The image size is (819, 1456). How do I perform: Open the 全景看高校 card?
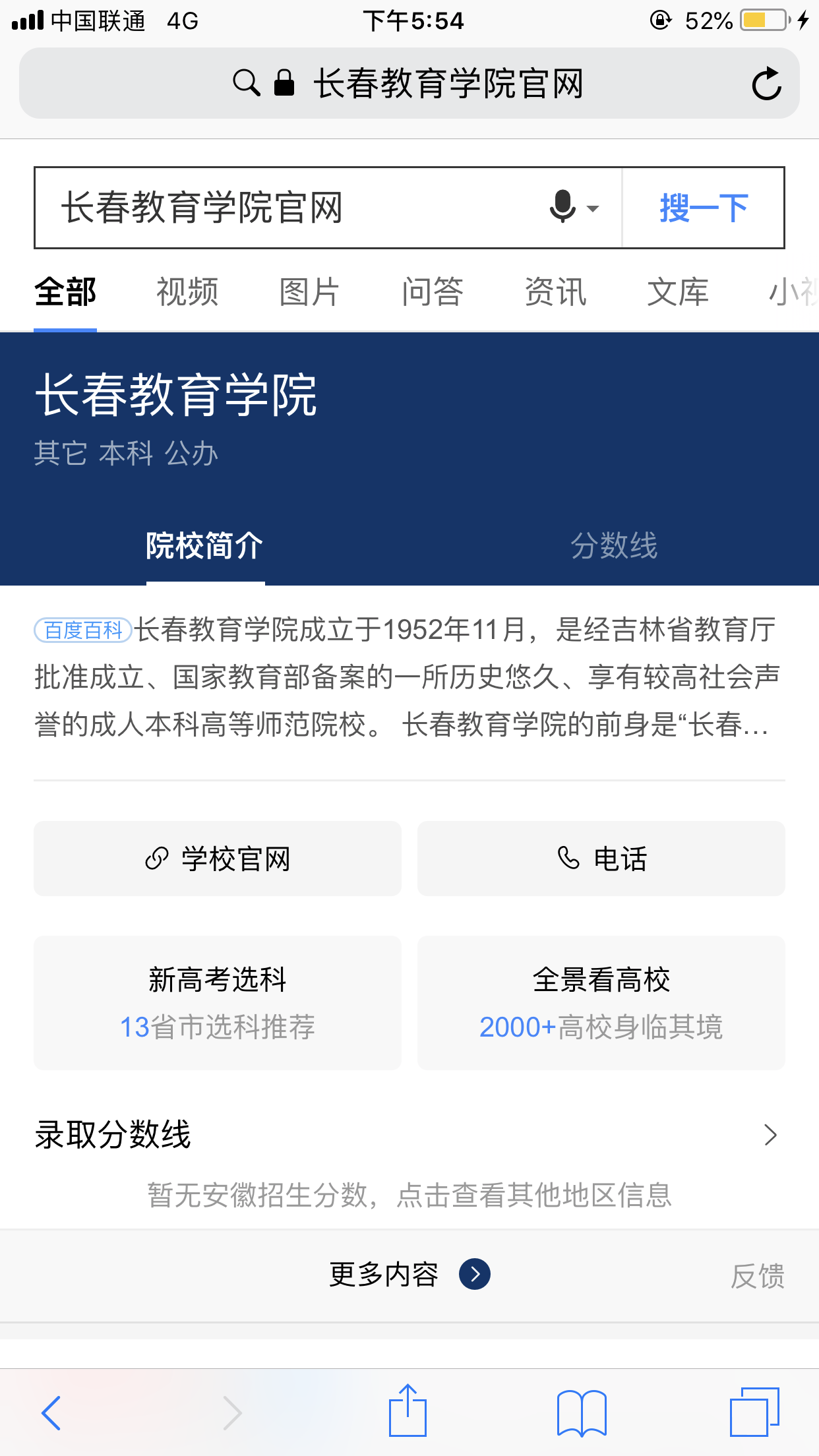(601, 1002)
